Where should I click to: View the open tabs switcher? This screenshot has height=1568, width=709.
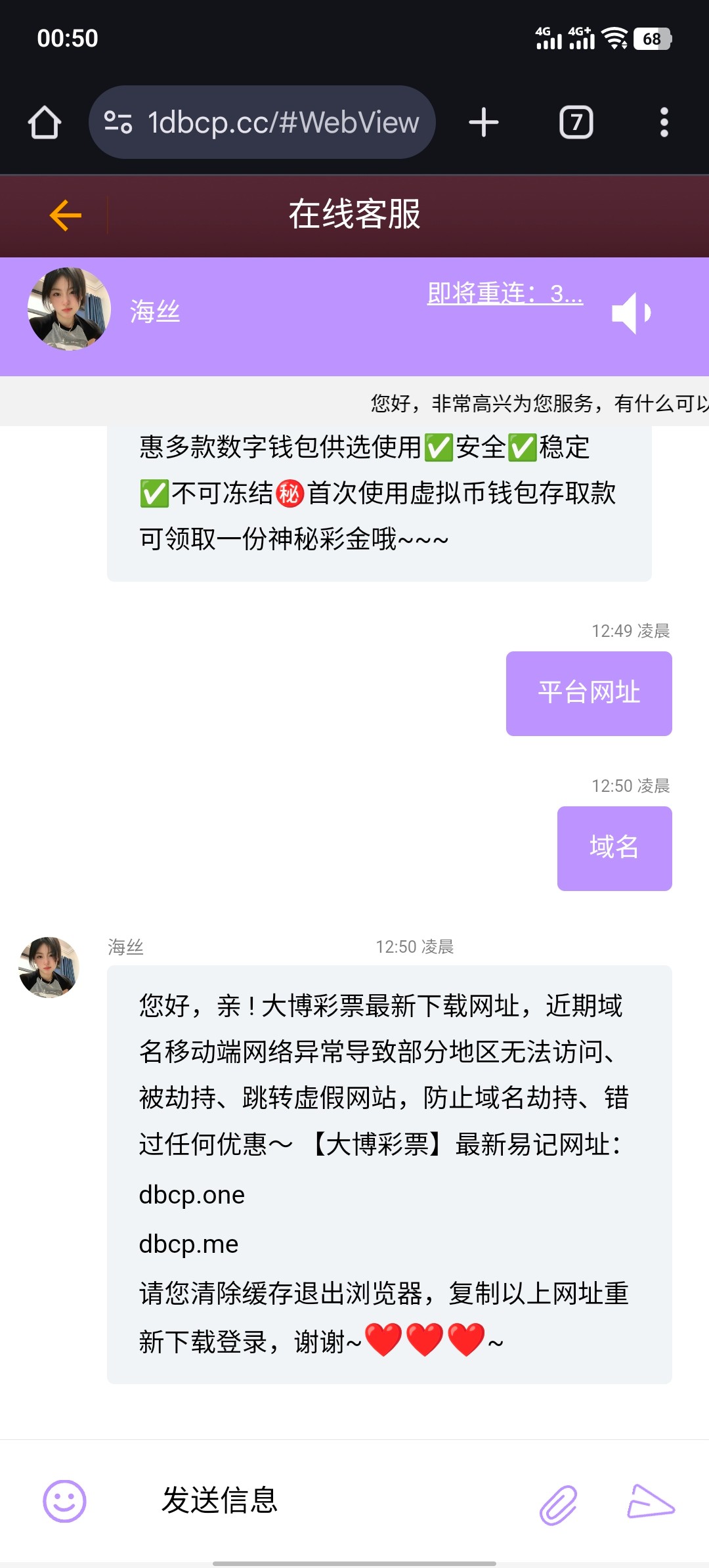[x=576, y=123]
